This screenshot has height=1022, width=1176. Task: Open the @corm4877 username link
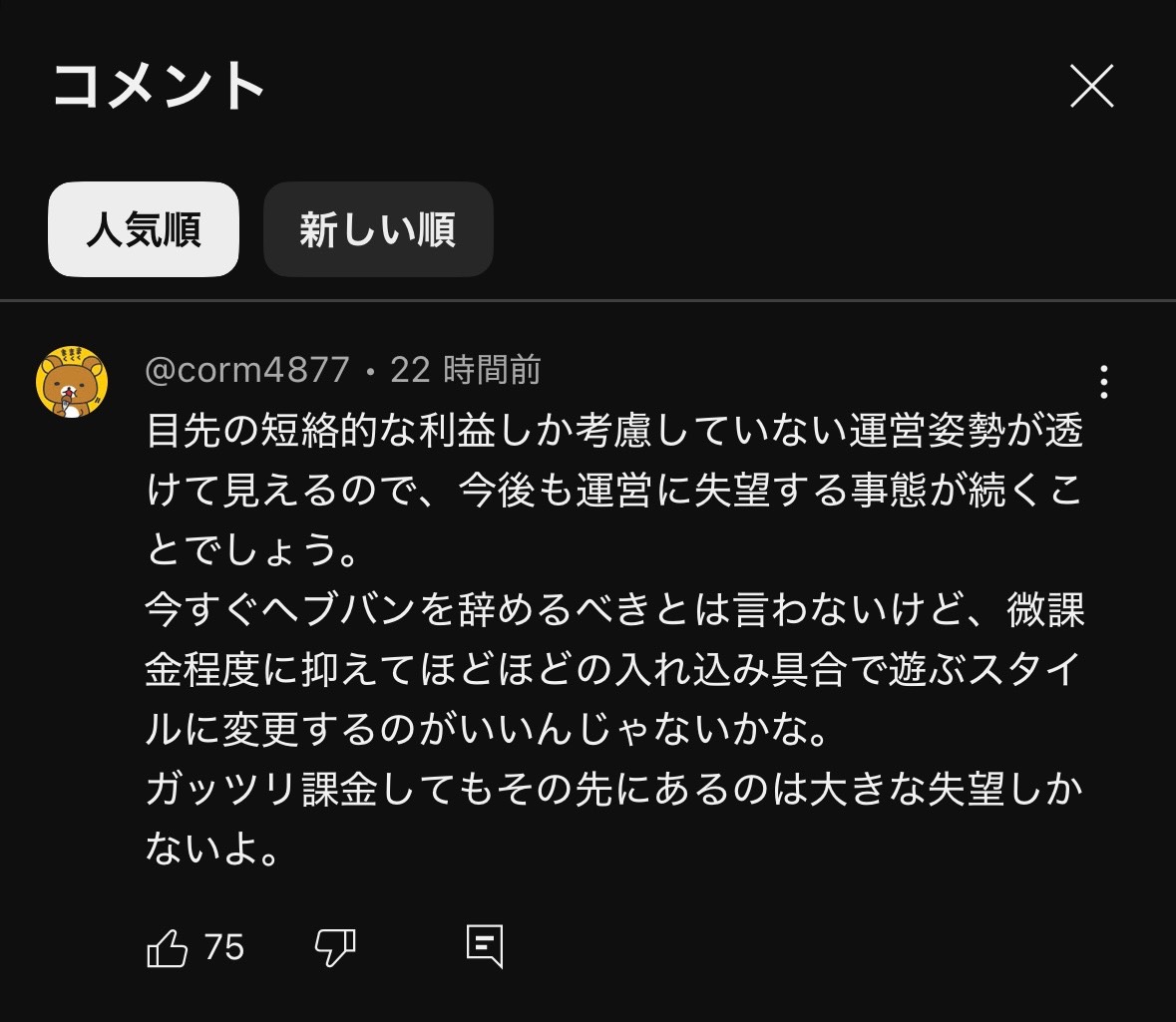click(x=247, y=371)
